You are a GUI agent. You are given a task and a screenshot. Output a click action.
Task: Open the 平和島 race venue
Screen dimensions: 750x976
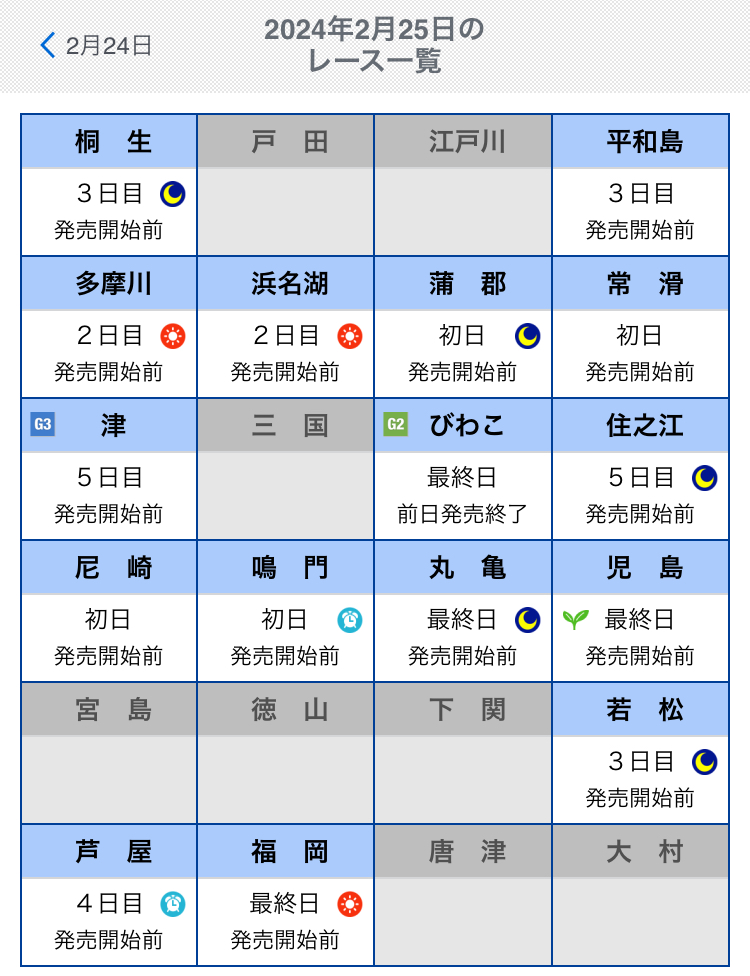pyautogui.click(x=640, y=186)
